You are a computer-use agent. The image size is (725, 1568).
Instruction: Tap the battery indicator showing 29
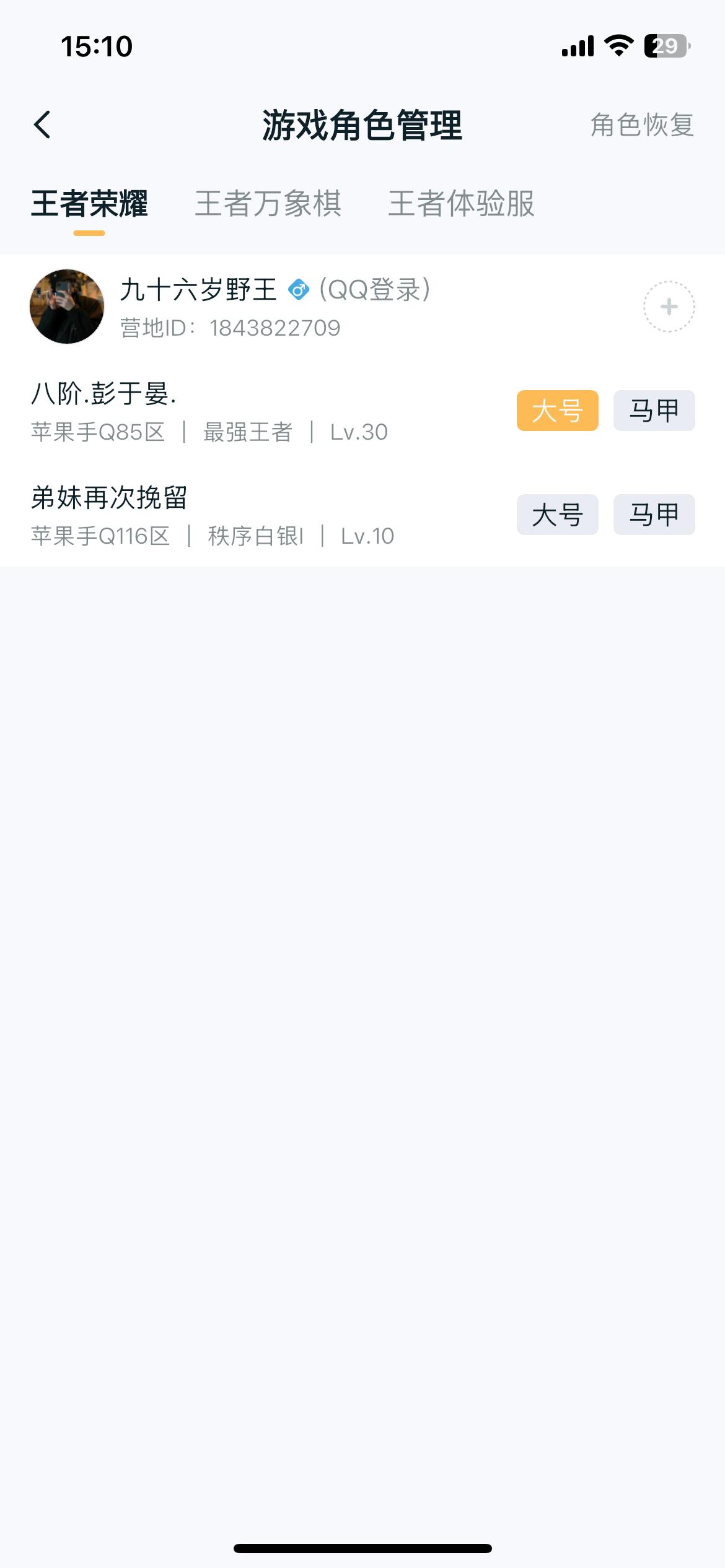(x=666, y=45)
